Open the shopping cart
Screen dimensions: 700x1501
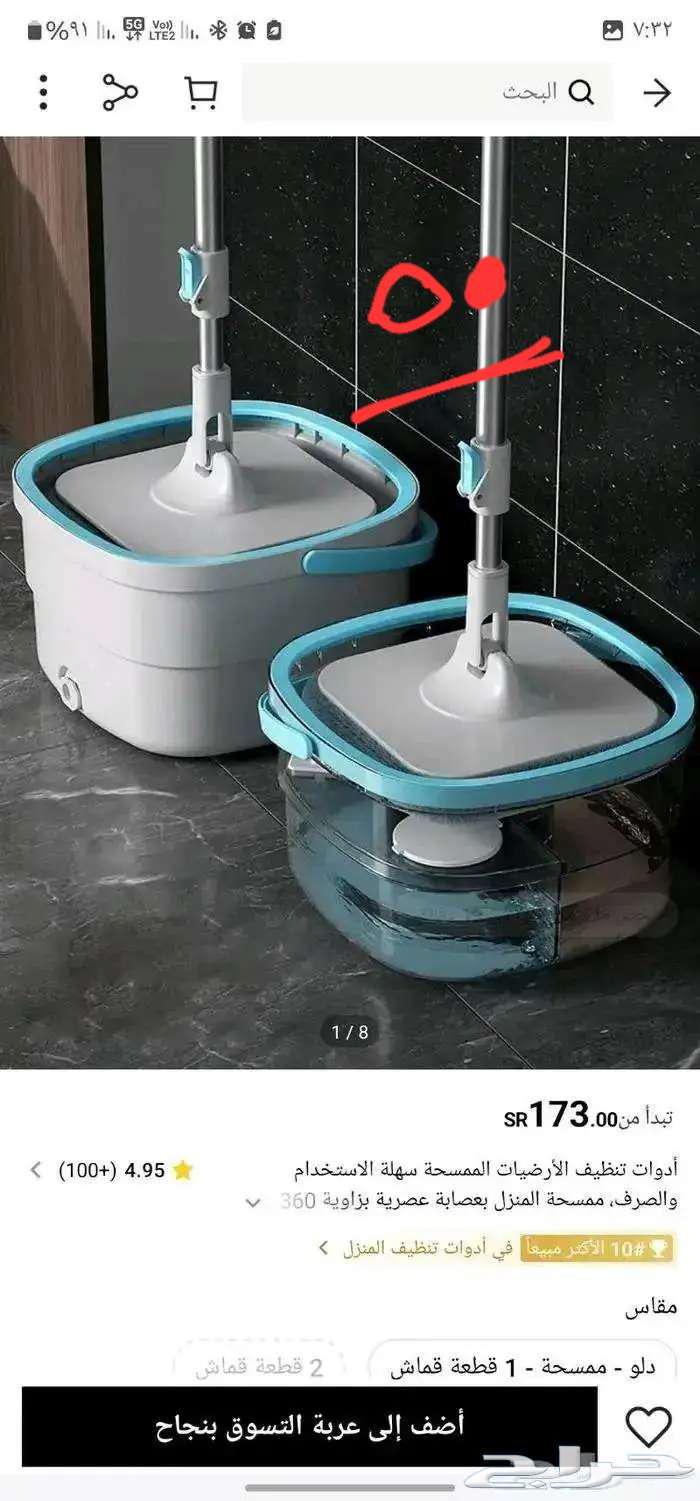point(201,93)
